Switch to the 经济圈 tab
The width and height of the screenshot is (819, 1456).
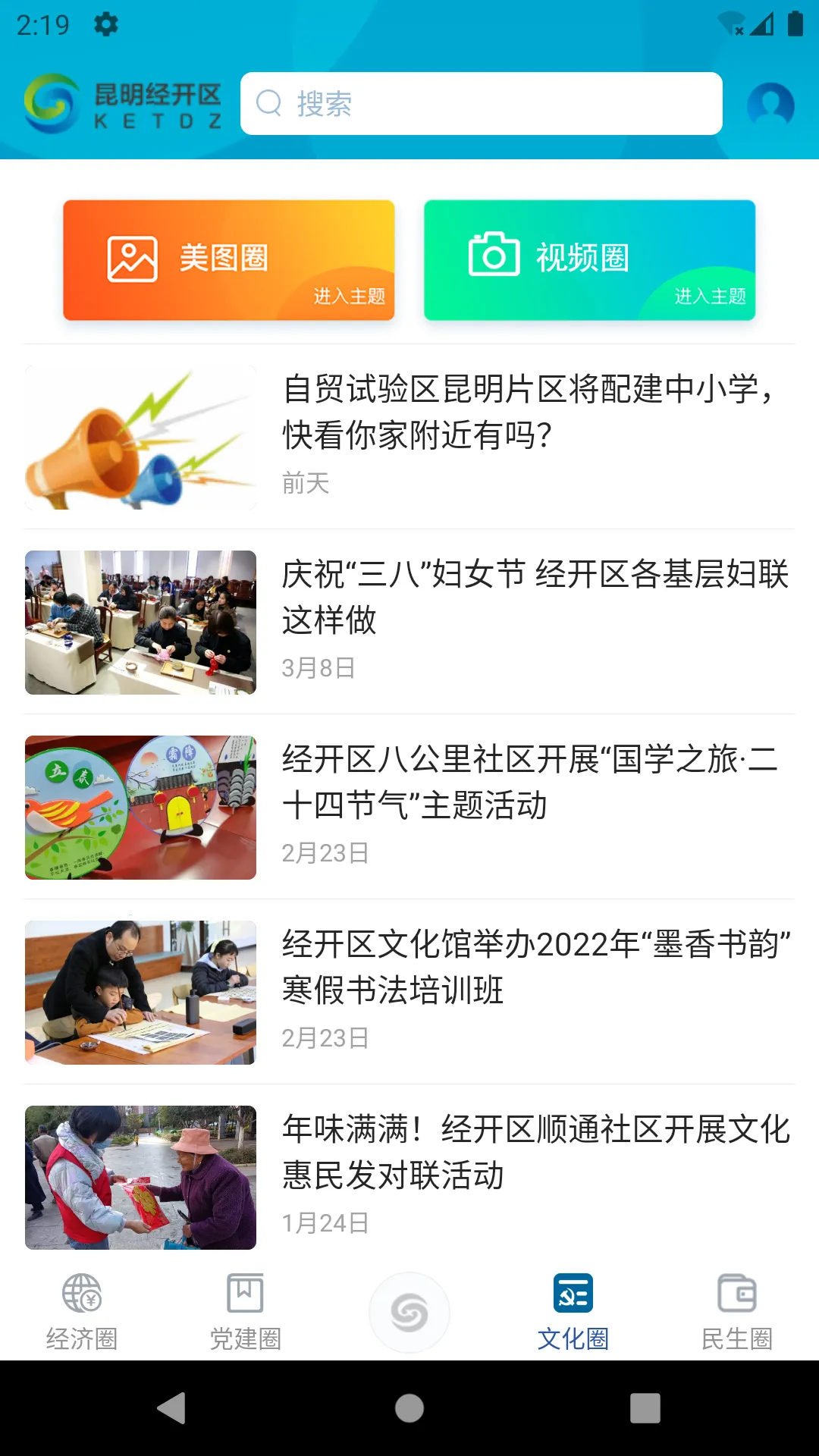tap(82, 1313)
